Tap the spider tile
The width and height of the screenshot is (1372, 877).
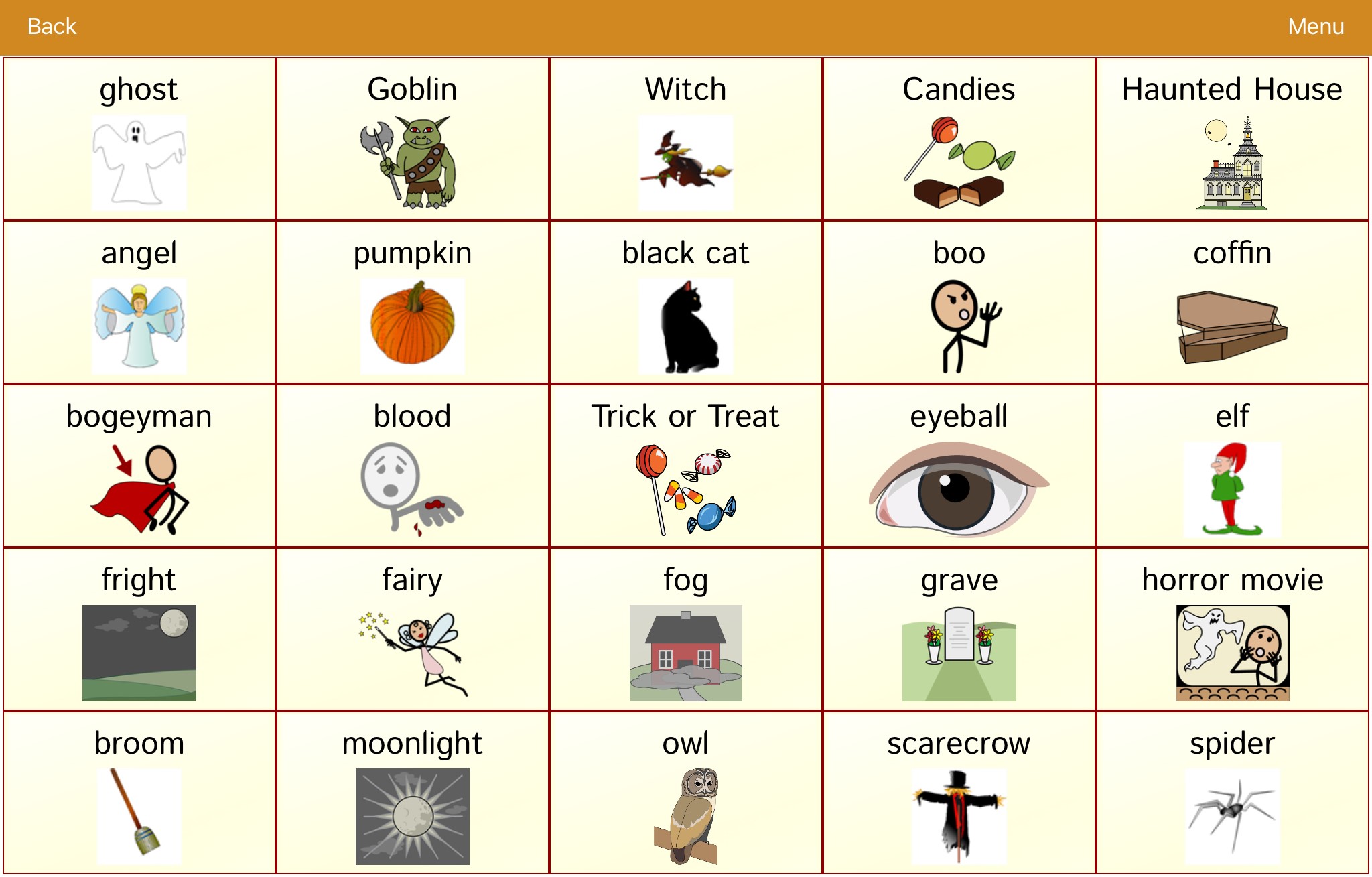point(1232,793)
